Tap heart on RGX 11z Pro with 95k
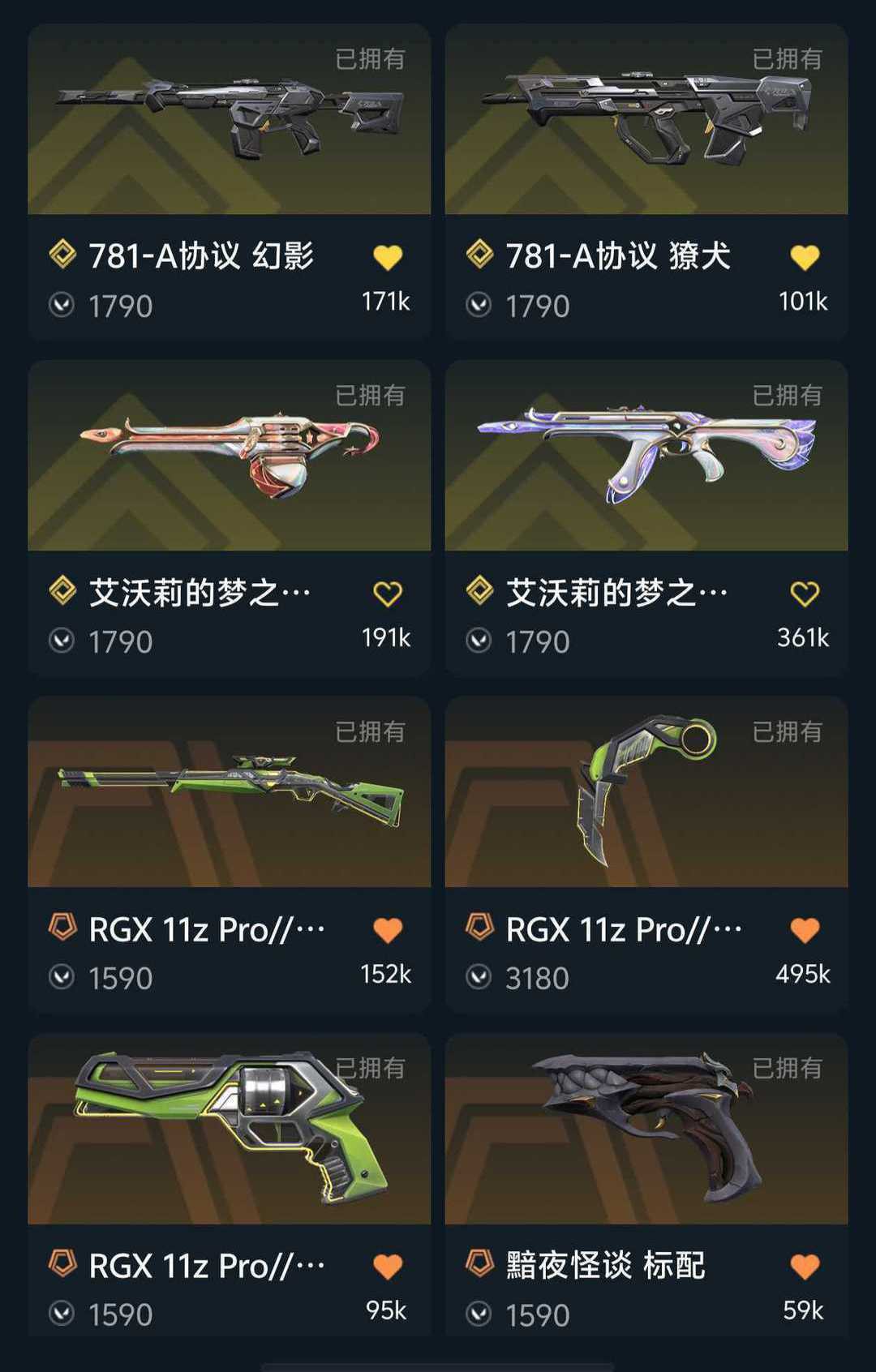 tap(388, 1267)
